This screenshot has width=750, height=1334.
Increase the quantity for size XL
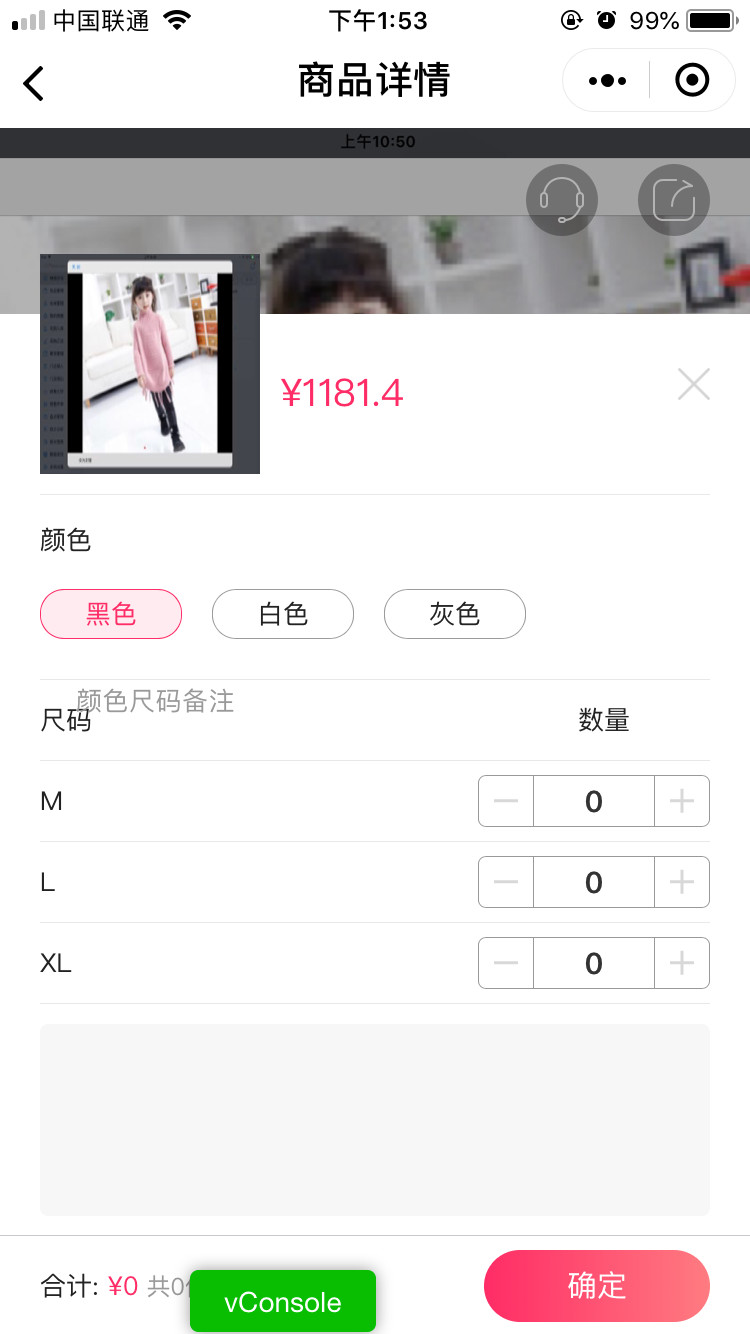(x=682, y=963)
